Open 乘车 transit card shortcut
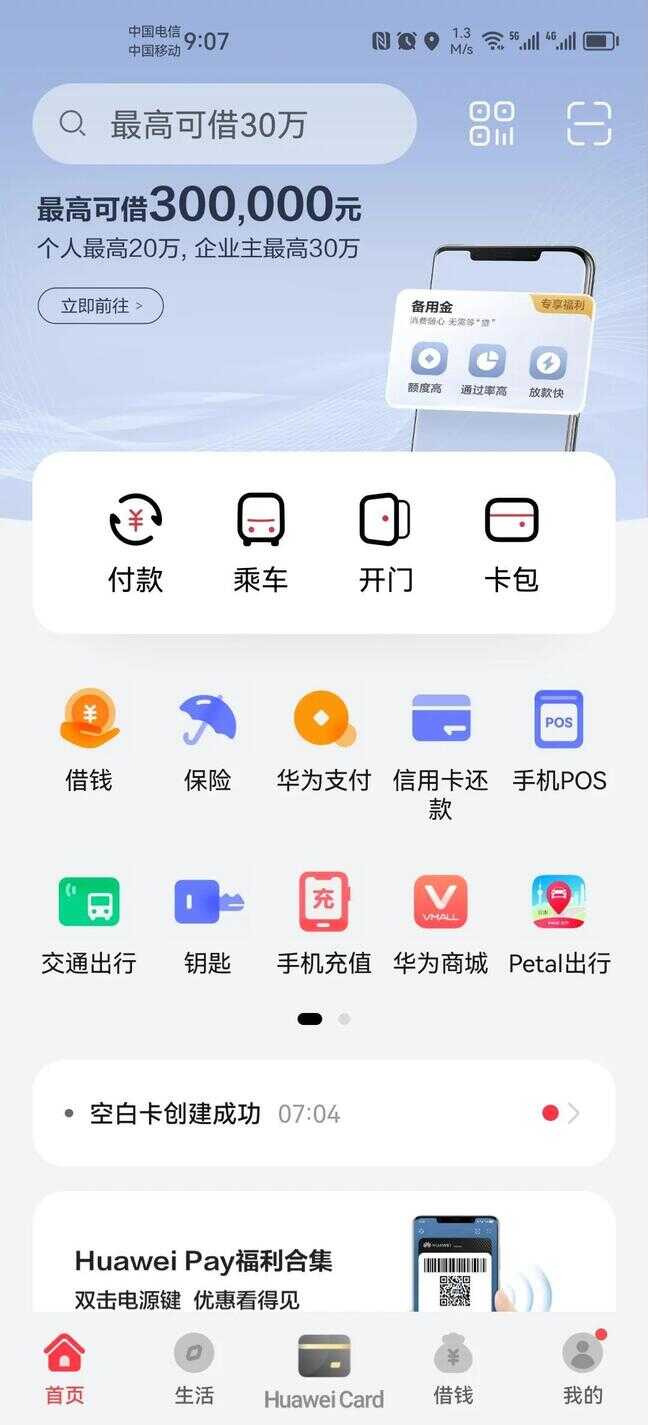Image resolution: width=648 pixels, height=1425 pixels. [260, 543]
